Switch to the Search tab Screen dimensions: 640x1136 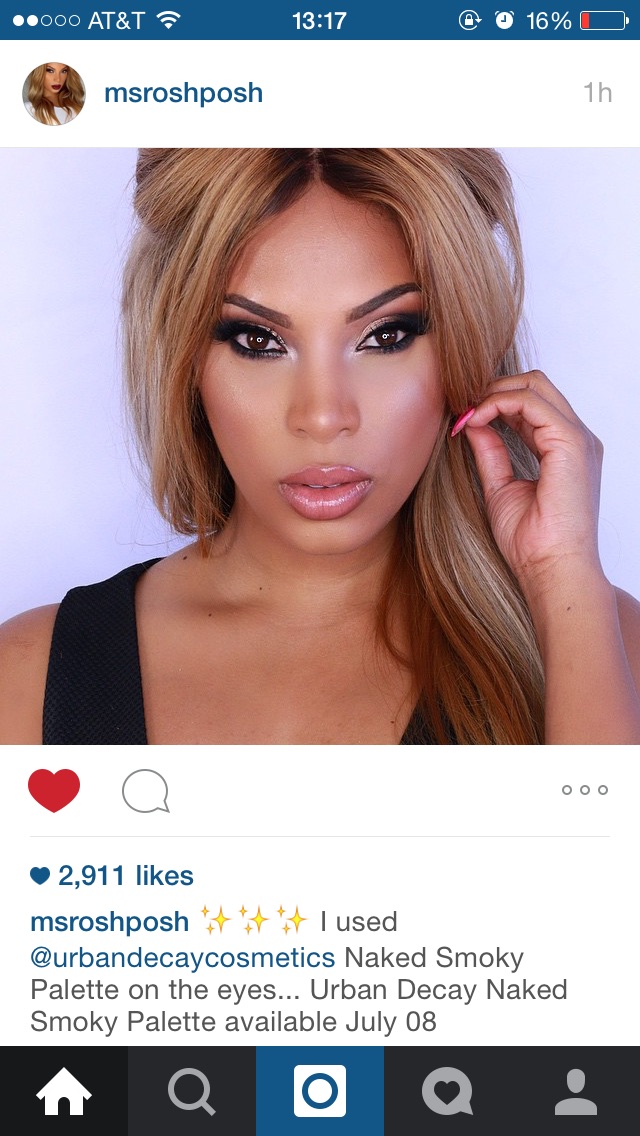pos(192,1091)
